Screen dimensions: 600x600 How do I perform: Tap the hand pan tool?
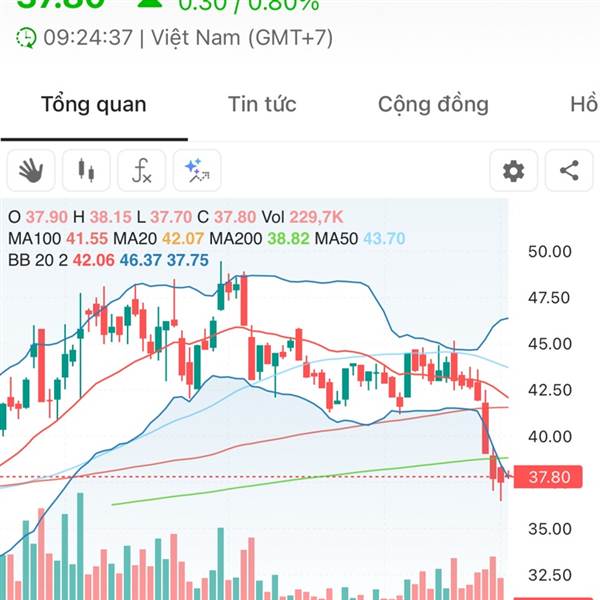click(31, 171)
